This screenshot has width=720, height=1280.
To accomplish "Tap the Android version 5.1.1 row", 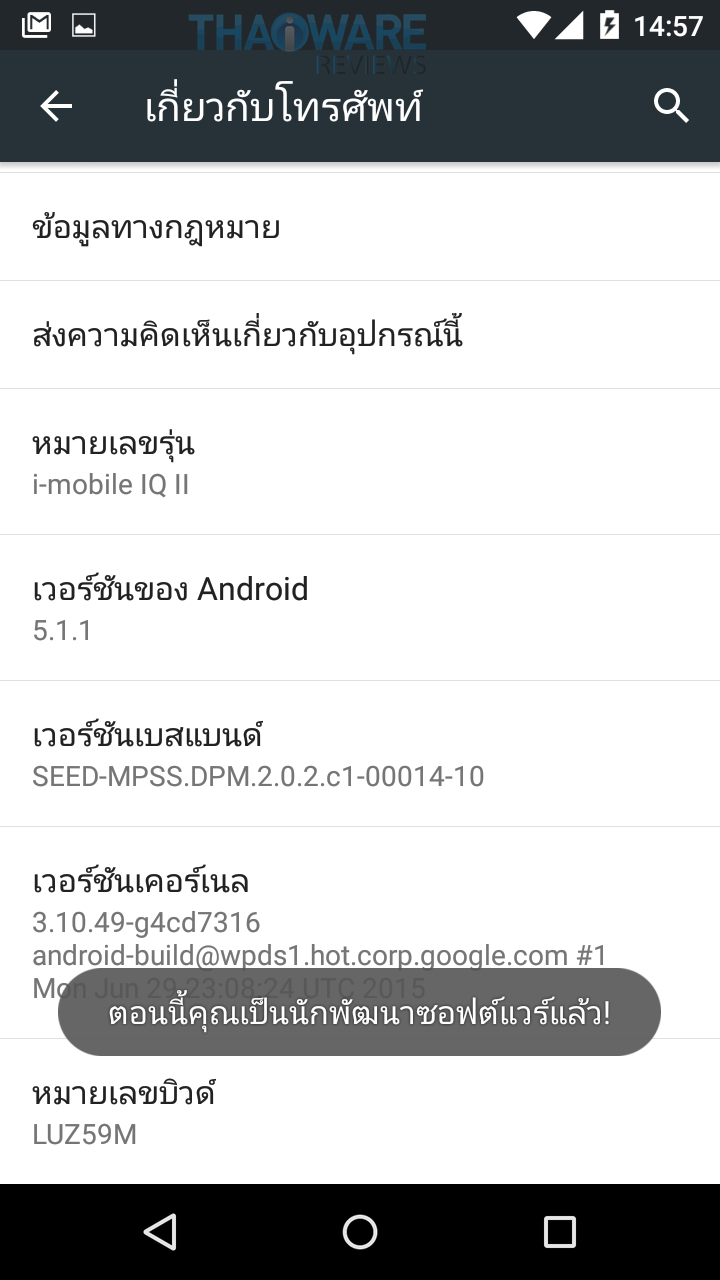I will click(x=360, y=608).
